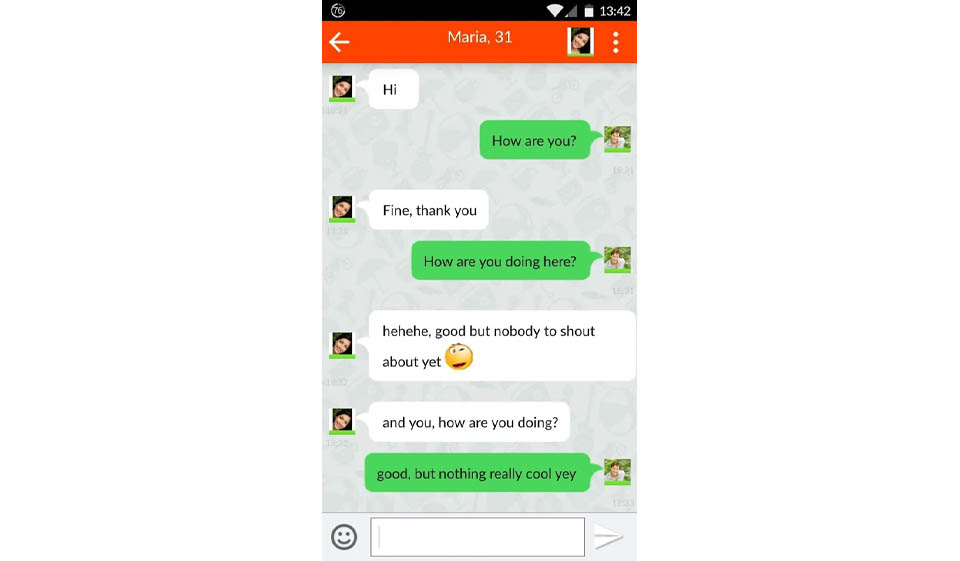The width and height of the screenshot is (960, 561).
Task: Send the message with the arrow icon
Action: [608, 537]
